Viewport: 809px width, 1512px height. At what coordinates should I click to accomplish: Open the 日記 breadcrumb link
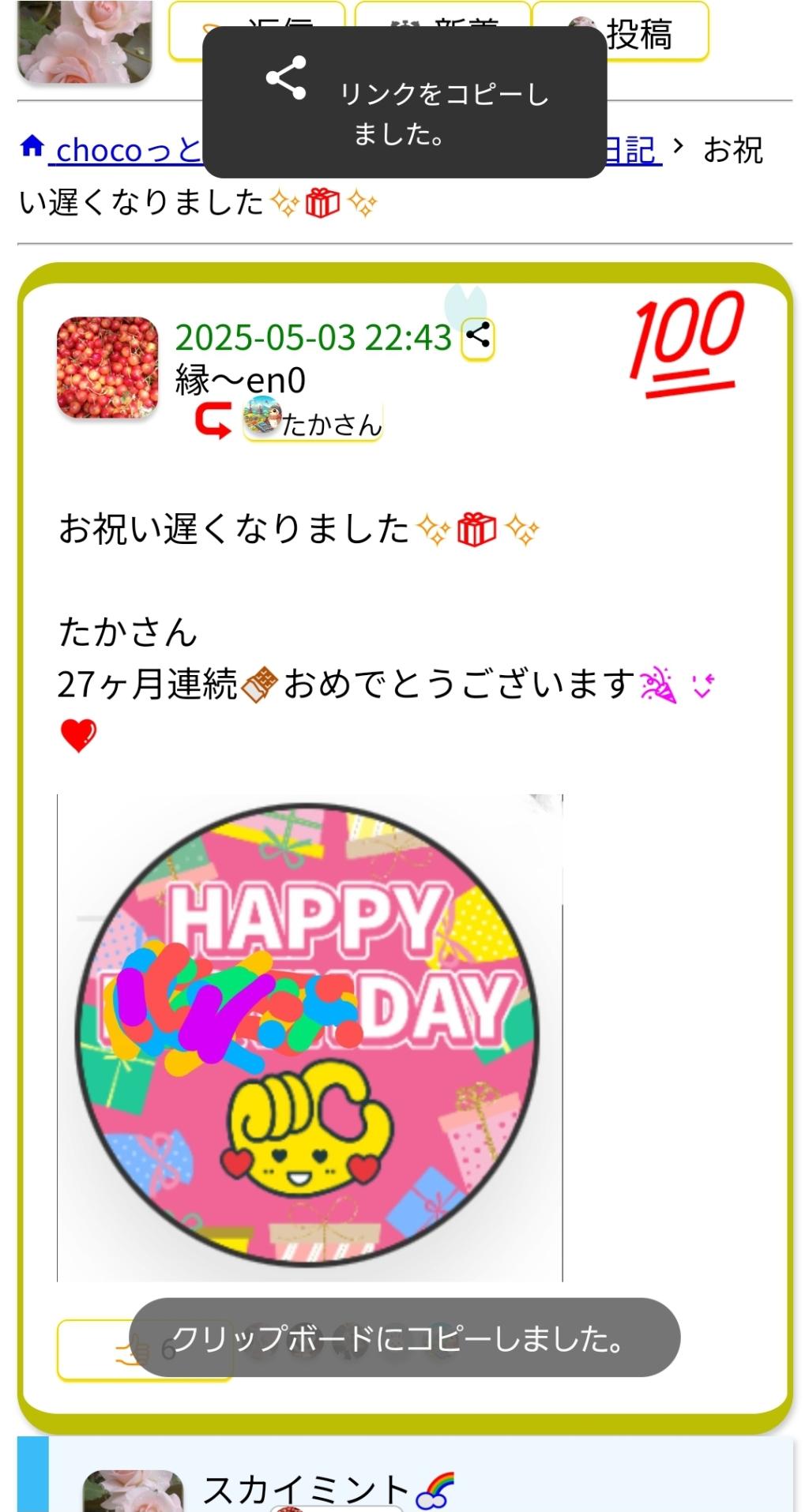point(633,150)
